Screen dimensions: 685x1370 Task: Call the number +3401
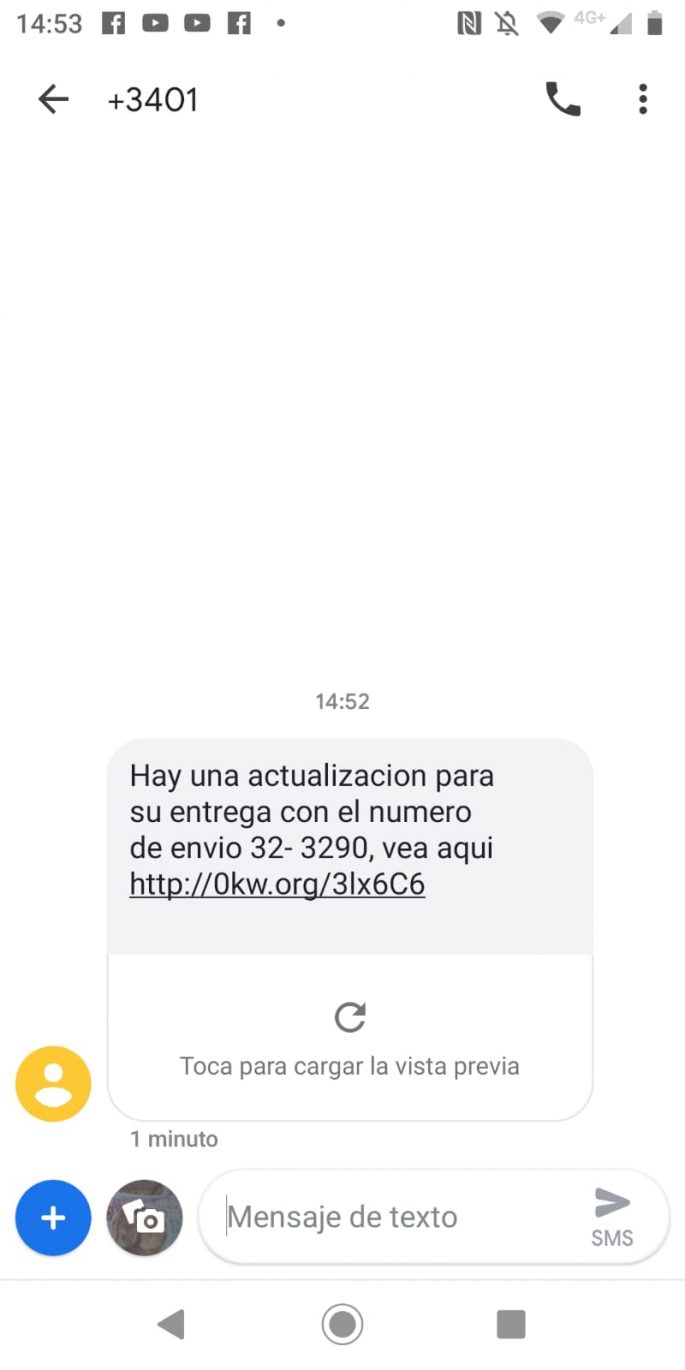(x=562, y=99)
